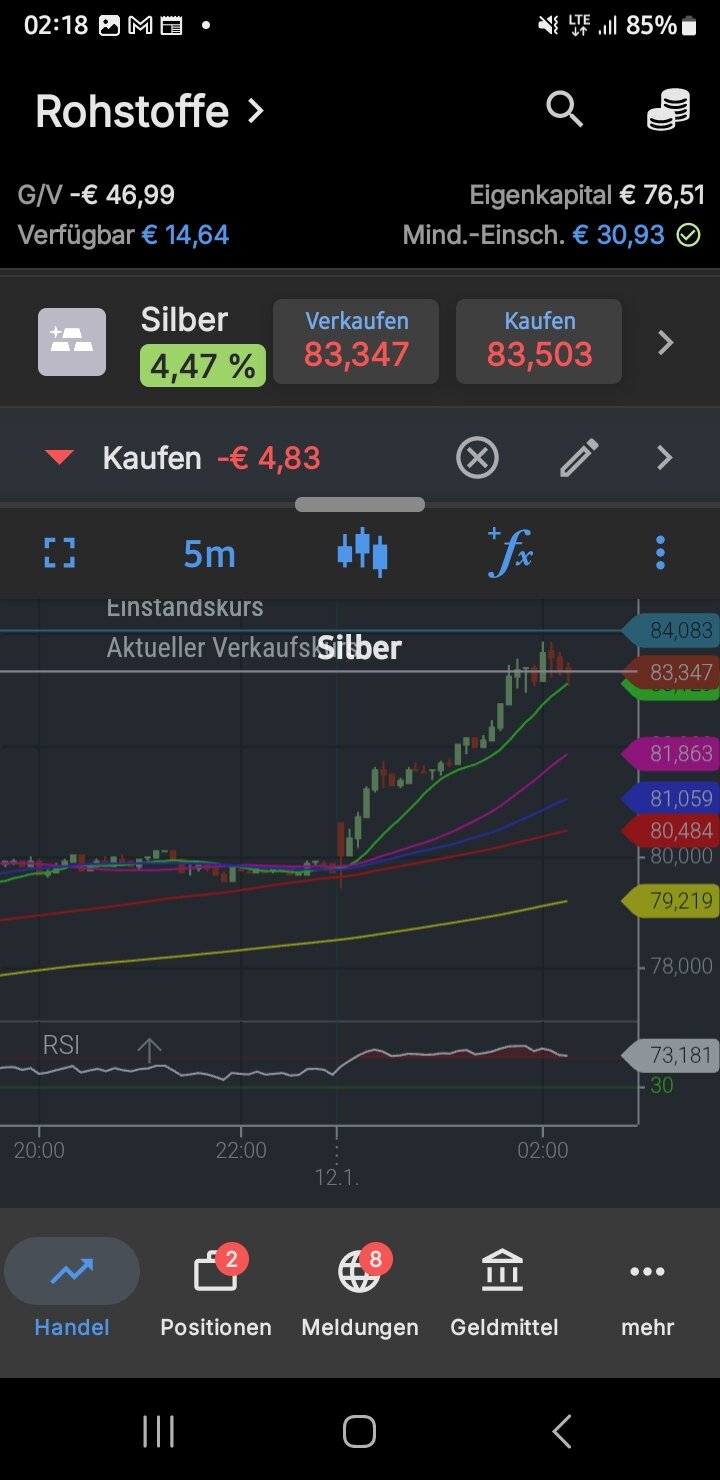Open Silber instrument details chevron
This screenshot has width=720, height=1480.
[665, 343]
